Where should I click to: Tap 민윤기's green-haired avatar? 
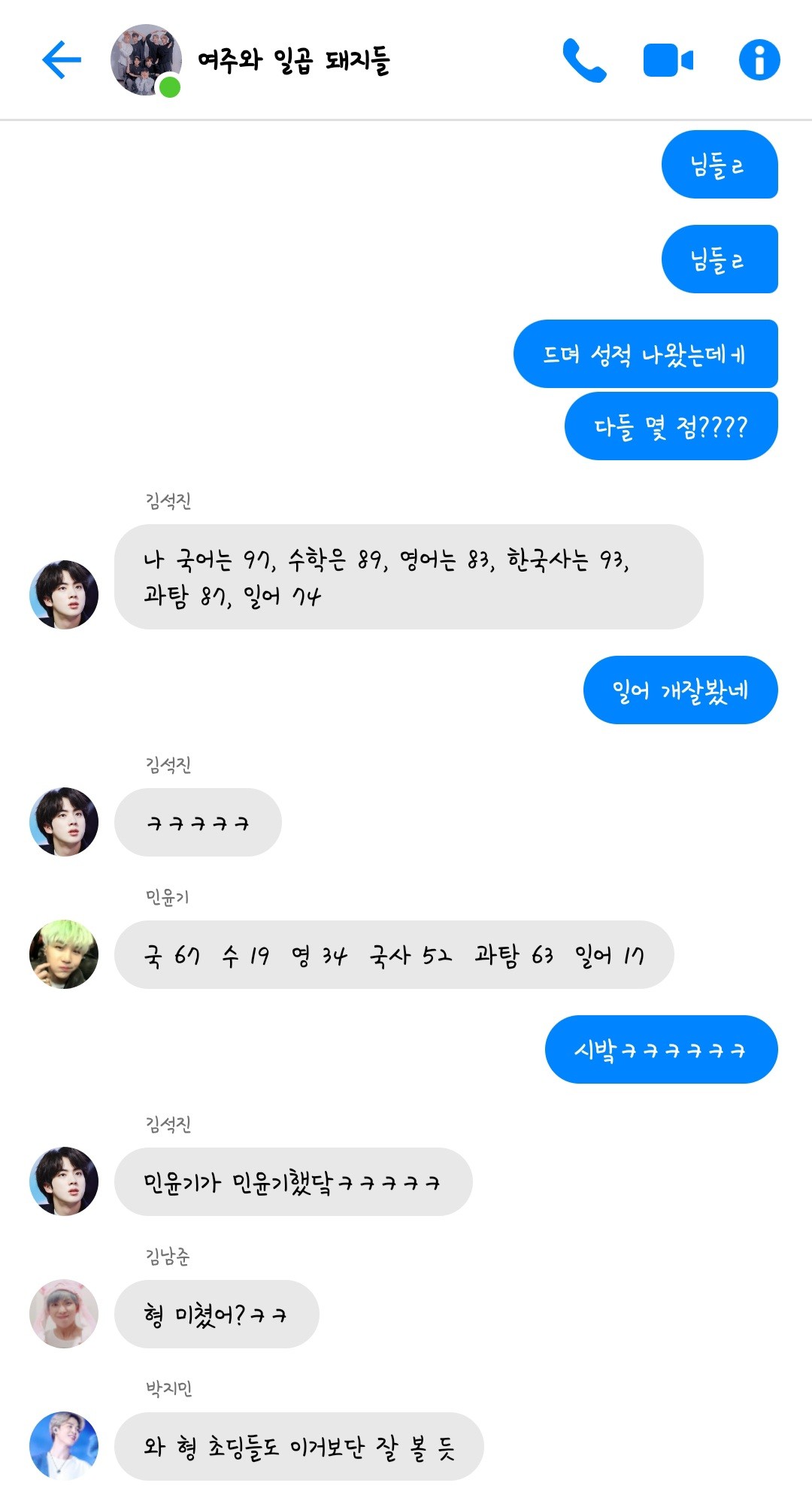(x=64, y=954)
